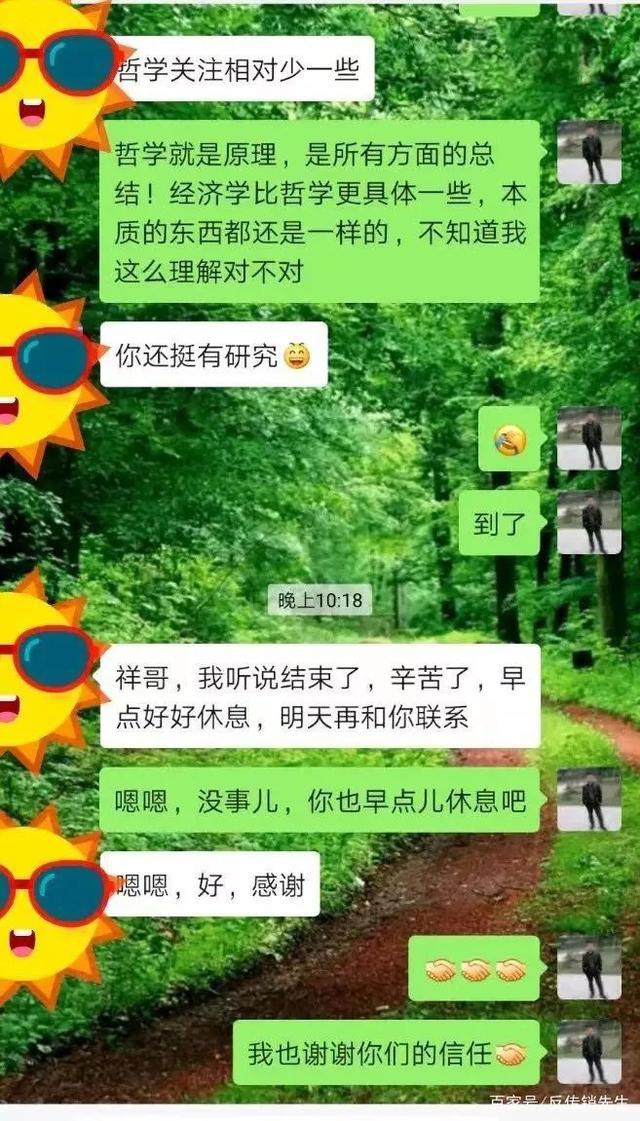Image resolution: width=640 pixels, height=1121 pixels.
Task: Open the avatar beside '嗯嗯，没事儿' reply
Action: point(589,799)
